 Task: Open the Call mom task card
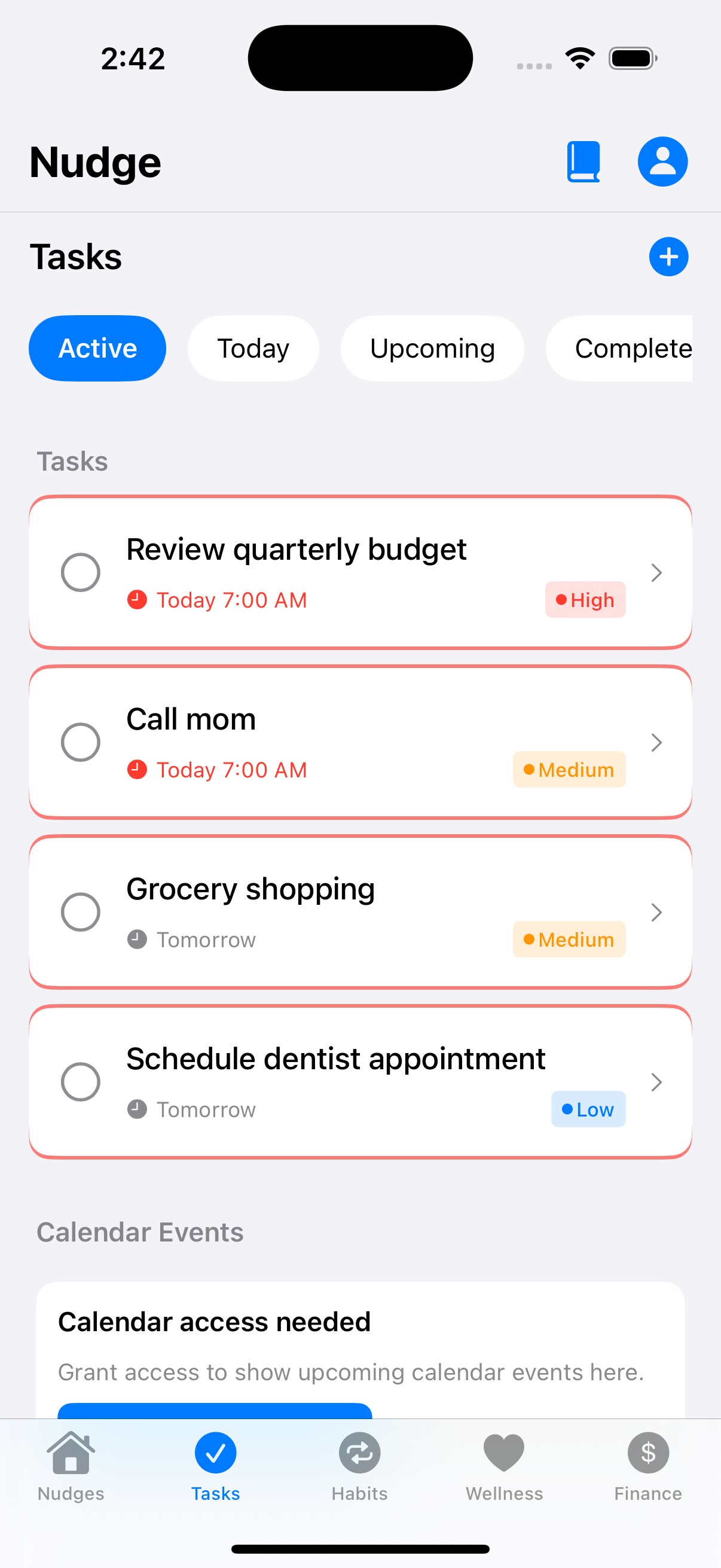point(360,742)
